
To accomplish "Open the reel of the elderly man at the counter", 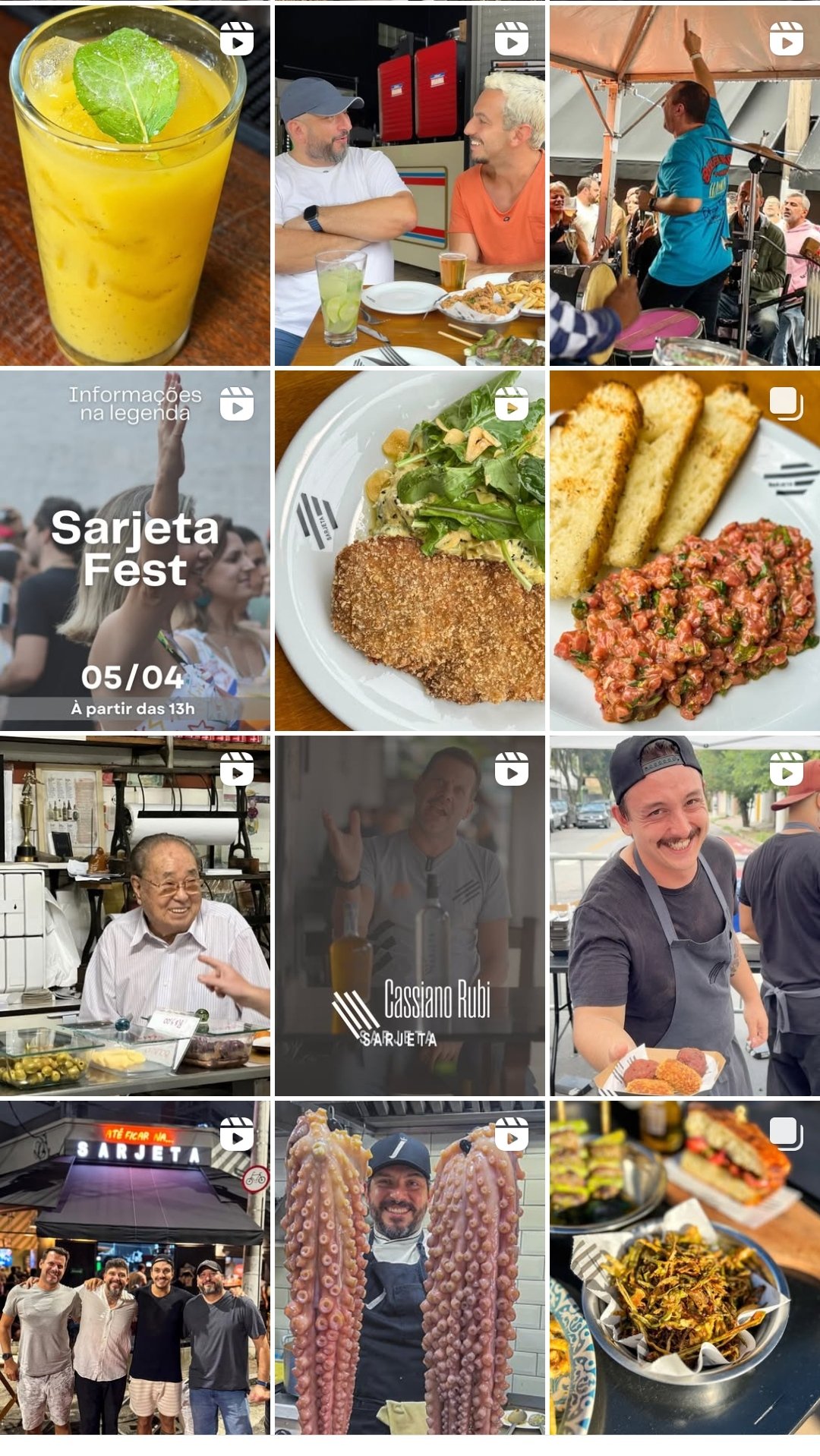I will (134, 916).
